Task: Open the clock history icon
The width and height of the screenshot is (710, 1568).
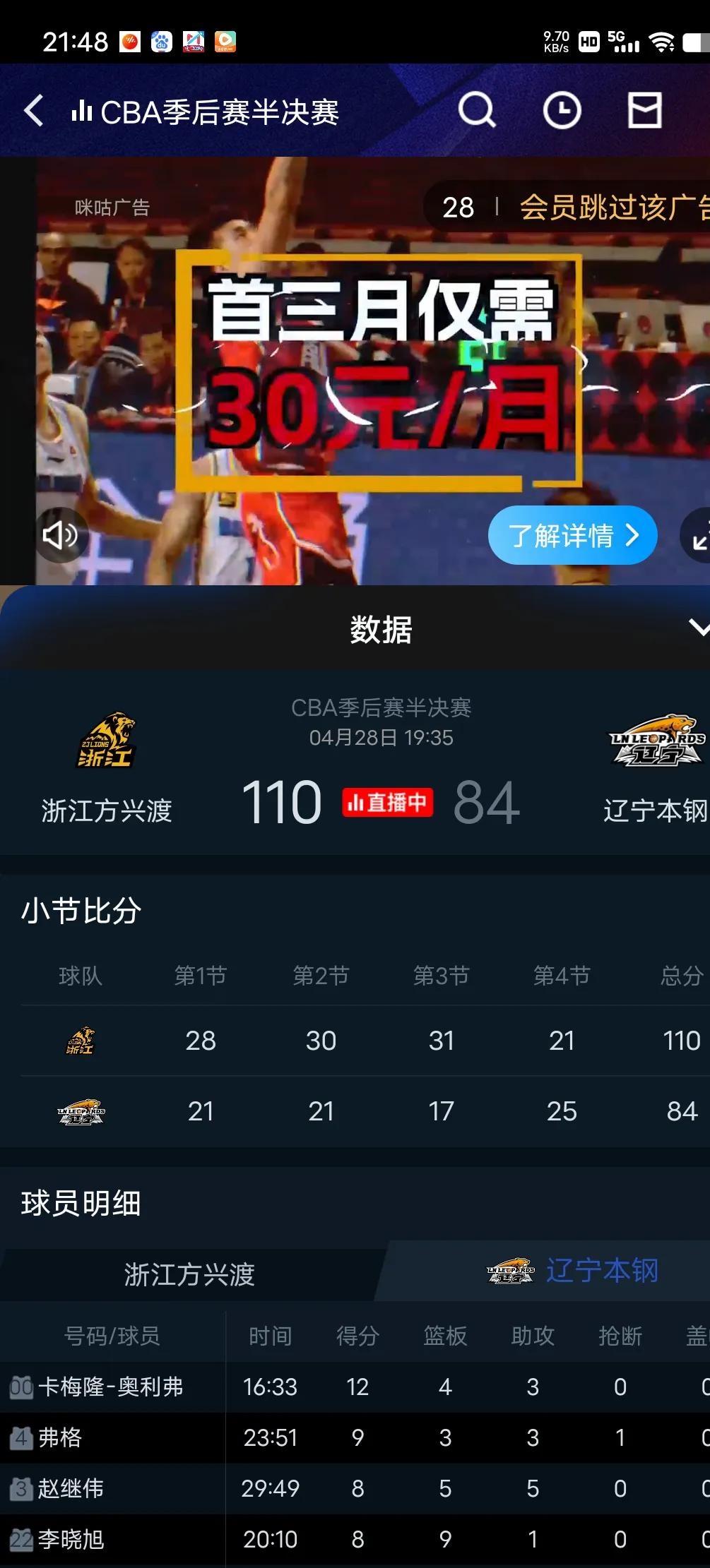Action: [x=562, y=111]
